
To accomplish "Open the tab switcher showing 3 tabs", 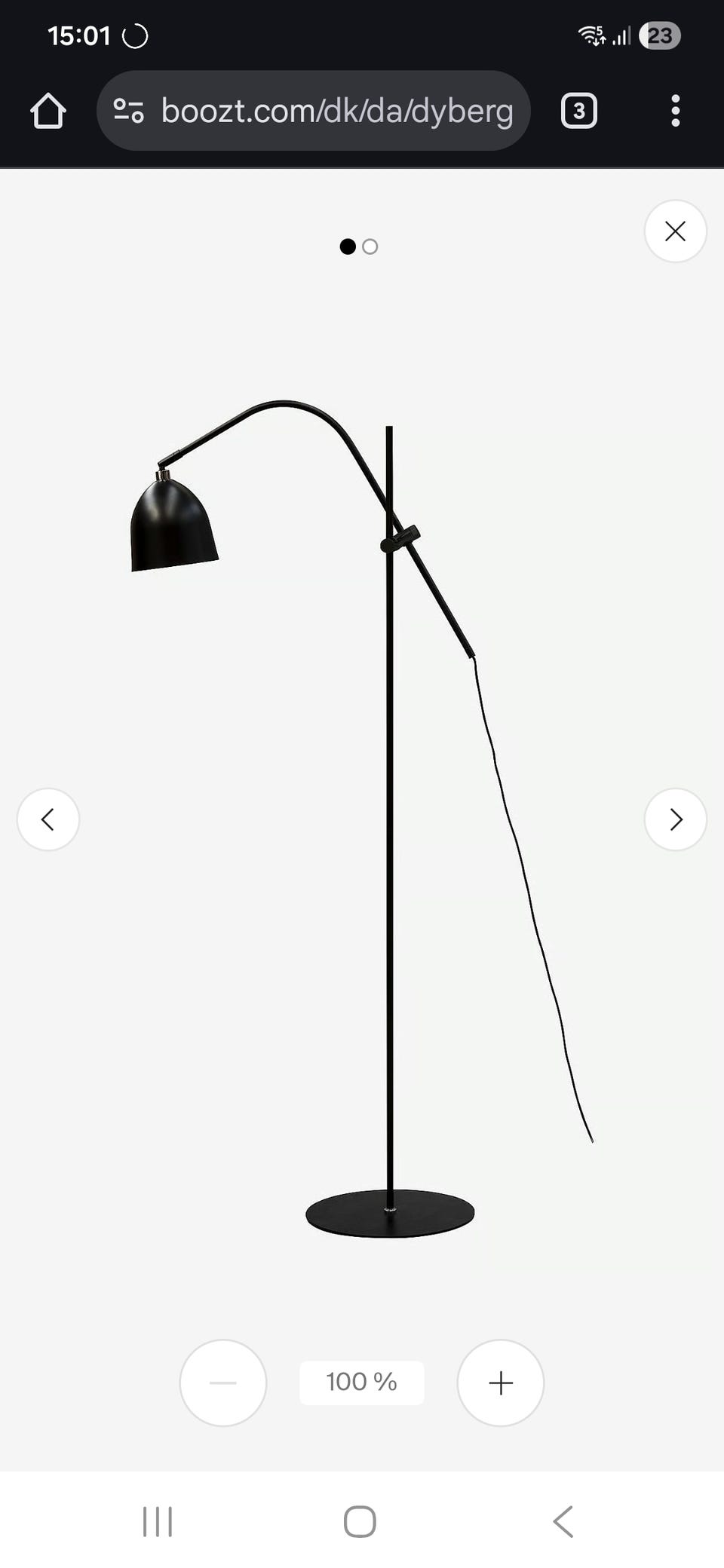I will point(578,111).
